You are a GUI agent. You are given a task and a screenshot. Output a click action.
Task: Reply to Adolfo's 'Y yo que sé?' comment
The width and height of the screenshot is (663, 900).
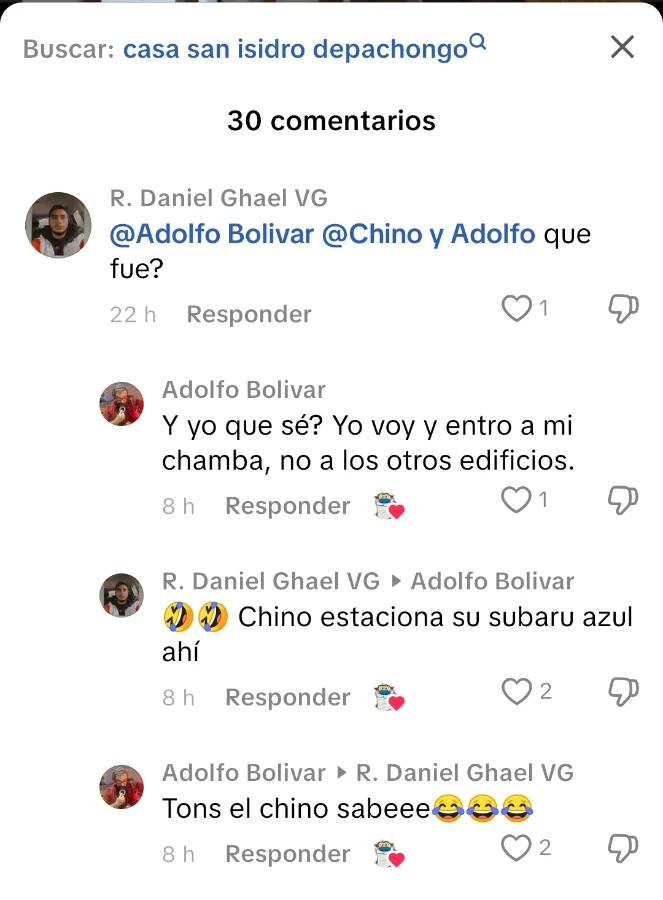[287, 506]
